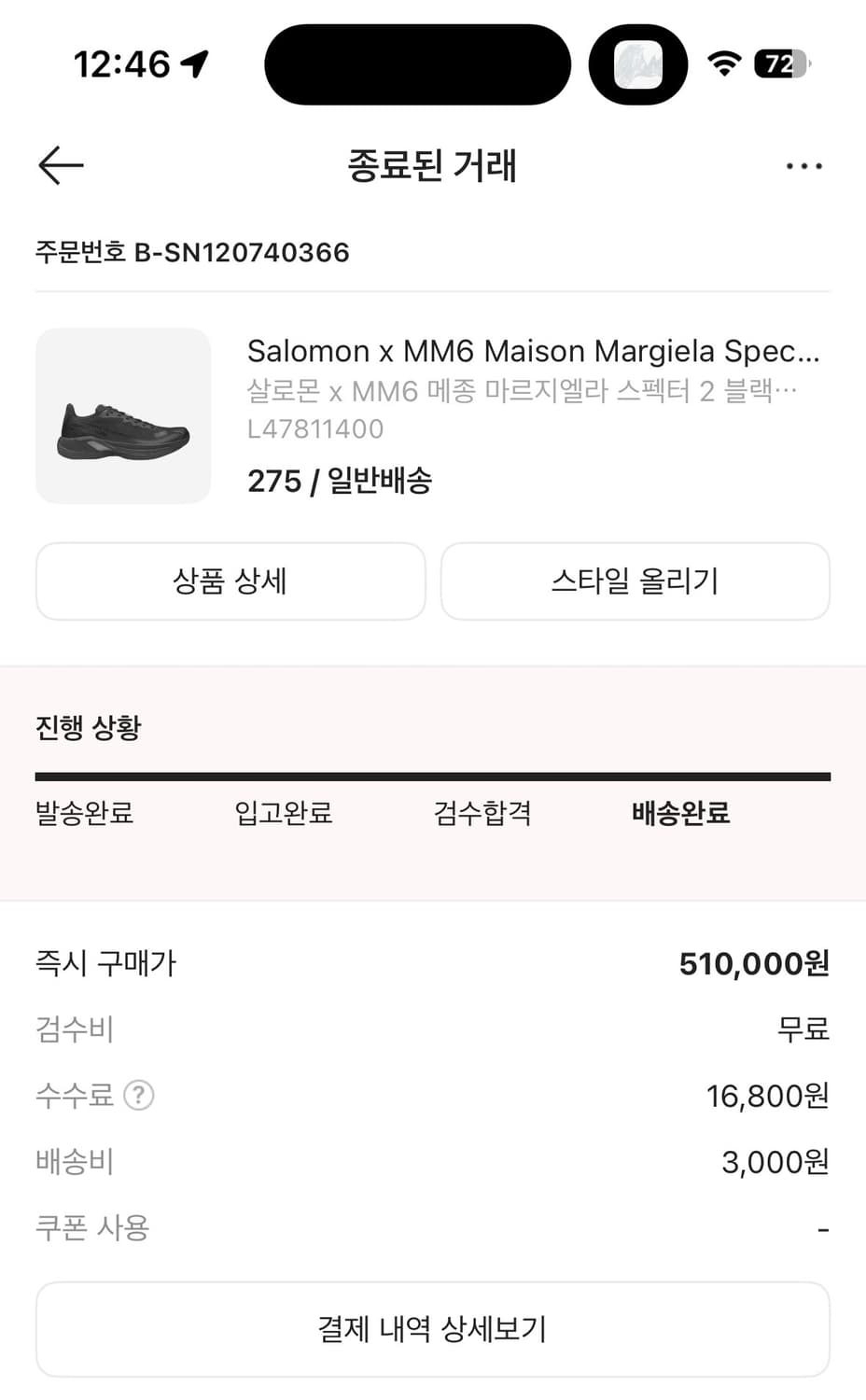Tap the Dynamic Island pill at the top

coord(417,63)
